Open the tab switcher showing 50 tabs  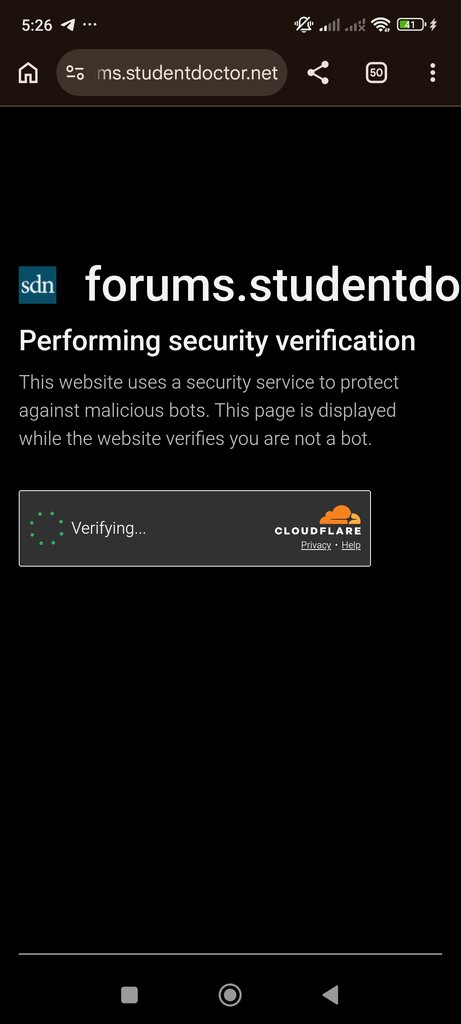(x=376, y=72)
